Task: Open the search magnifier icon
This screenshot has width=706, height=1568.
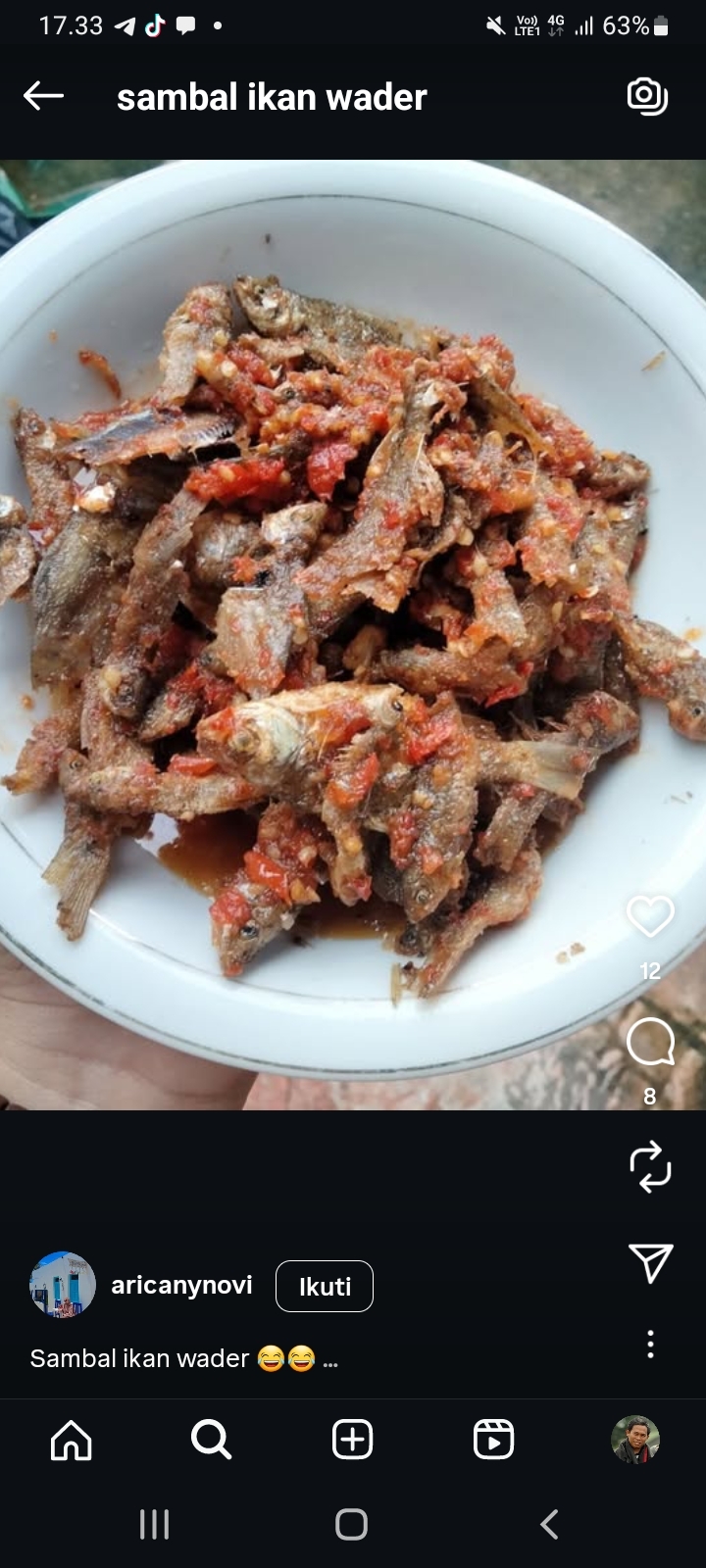Action: click(x=211, y=1439)
